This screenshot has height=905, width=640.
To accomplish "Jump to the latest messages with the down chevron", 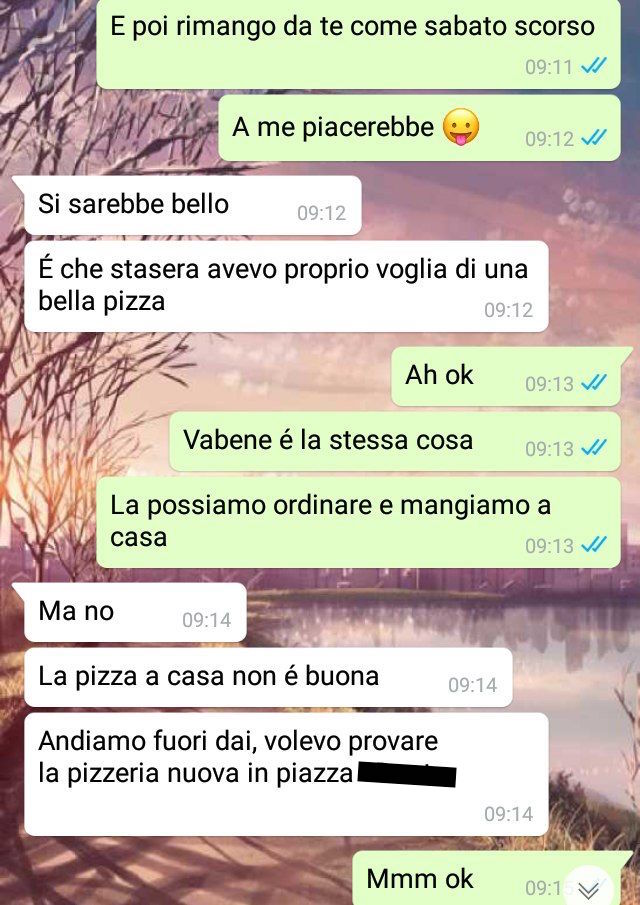I will click(589, 889).
